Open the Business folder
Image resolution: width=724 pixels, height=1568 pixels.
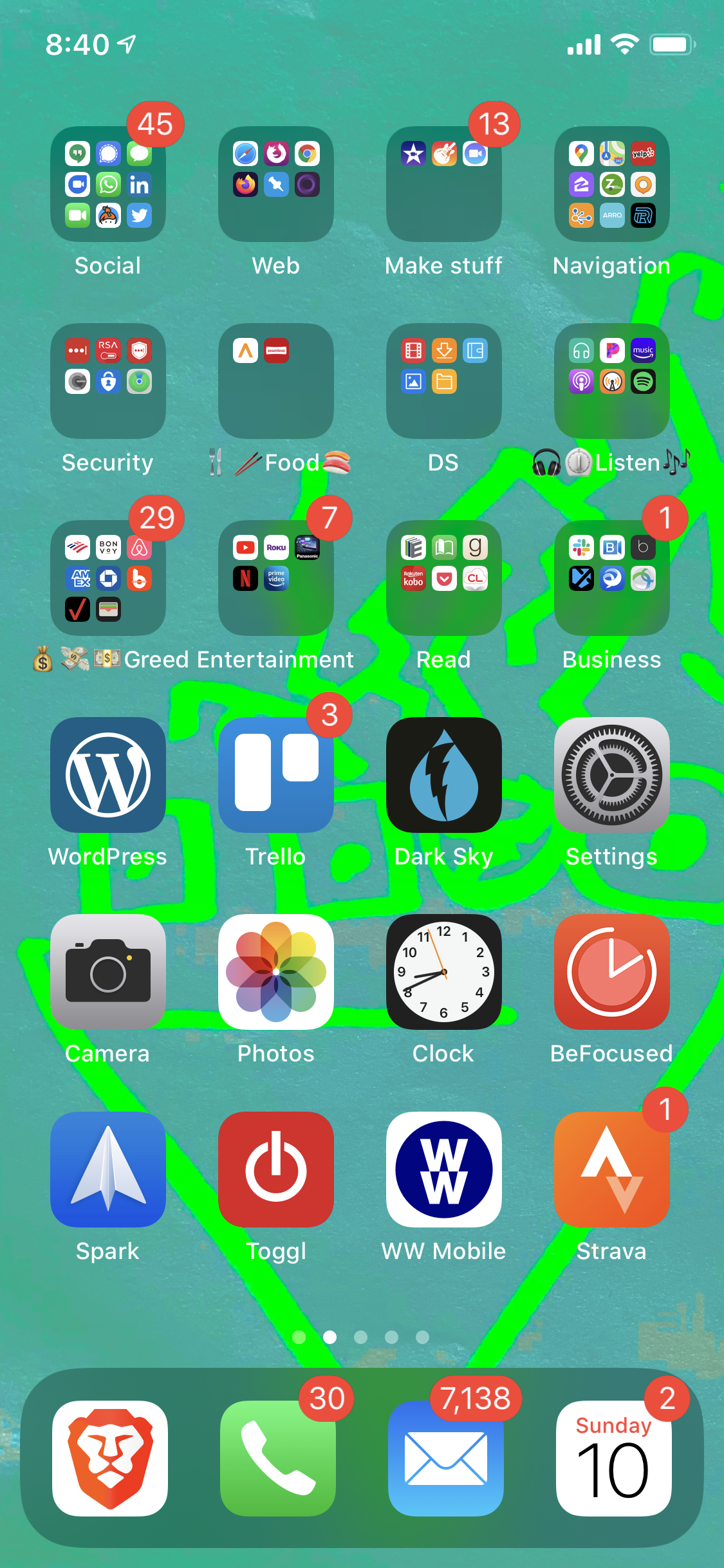point(612,578)
